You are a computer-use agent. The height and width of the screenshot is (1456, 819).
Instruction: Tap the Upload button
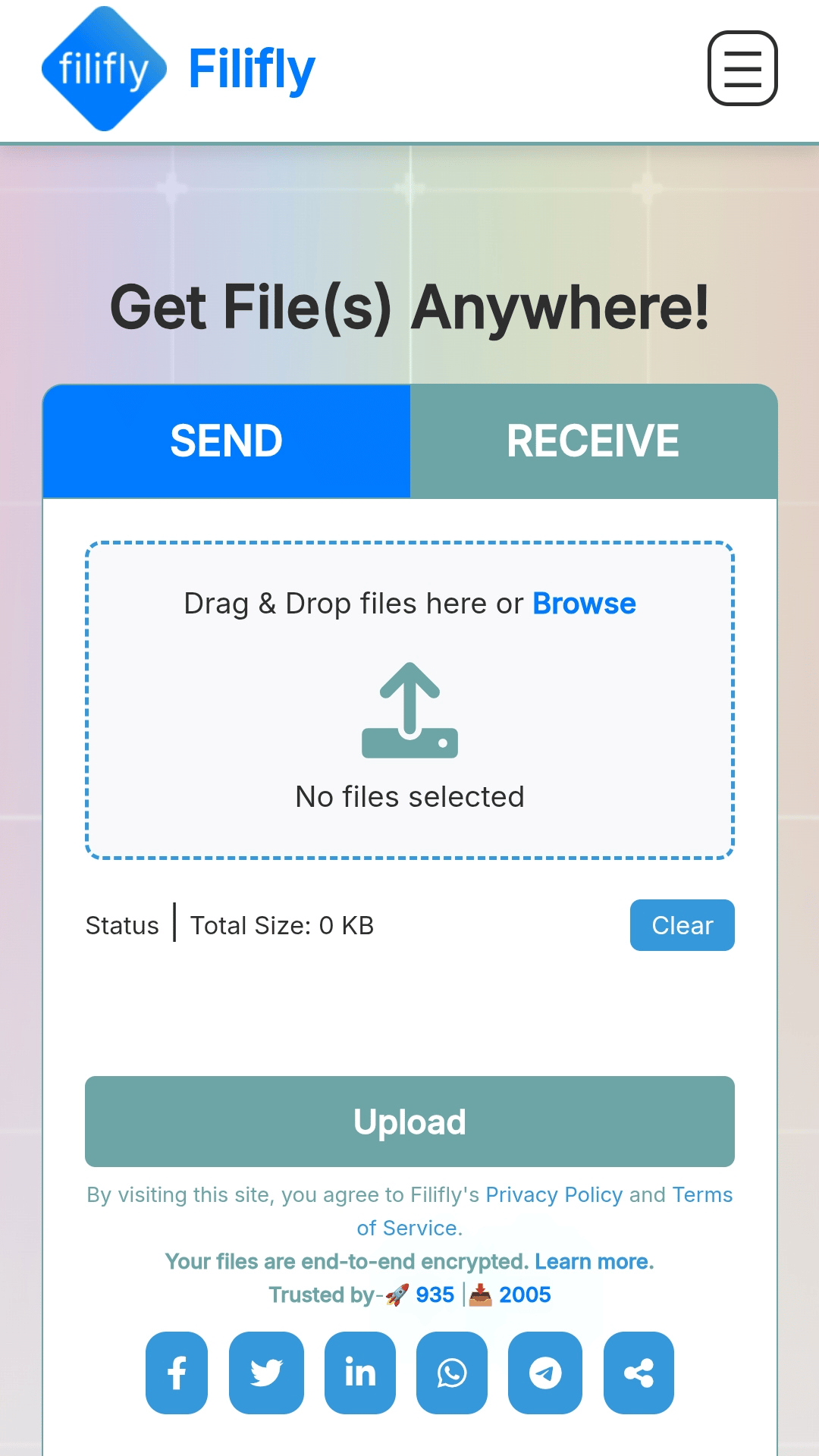[409, 1122]
